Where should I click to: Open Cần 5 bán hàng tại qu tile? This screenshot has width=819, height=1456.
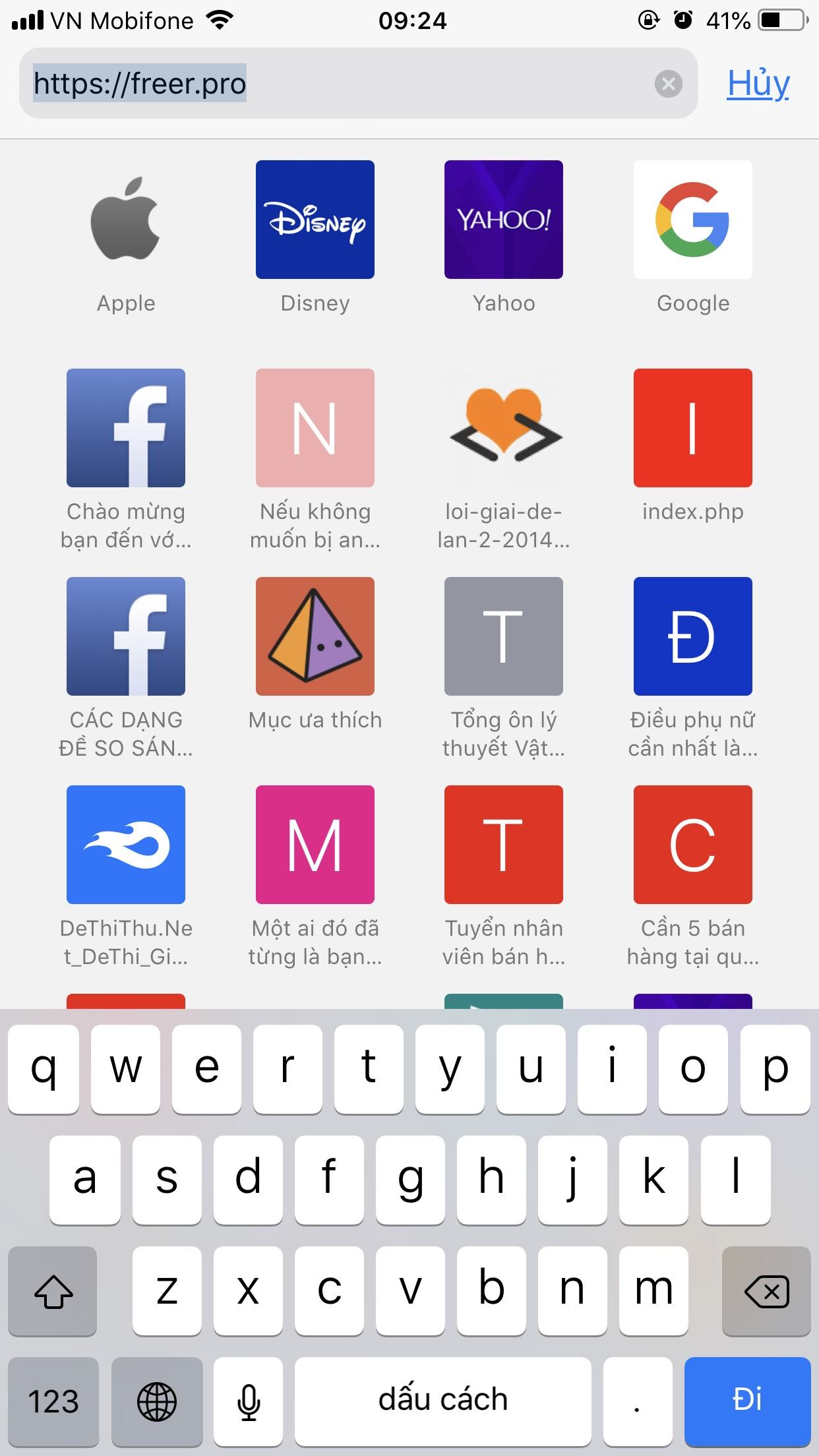[x=693, y=876]
